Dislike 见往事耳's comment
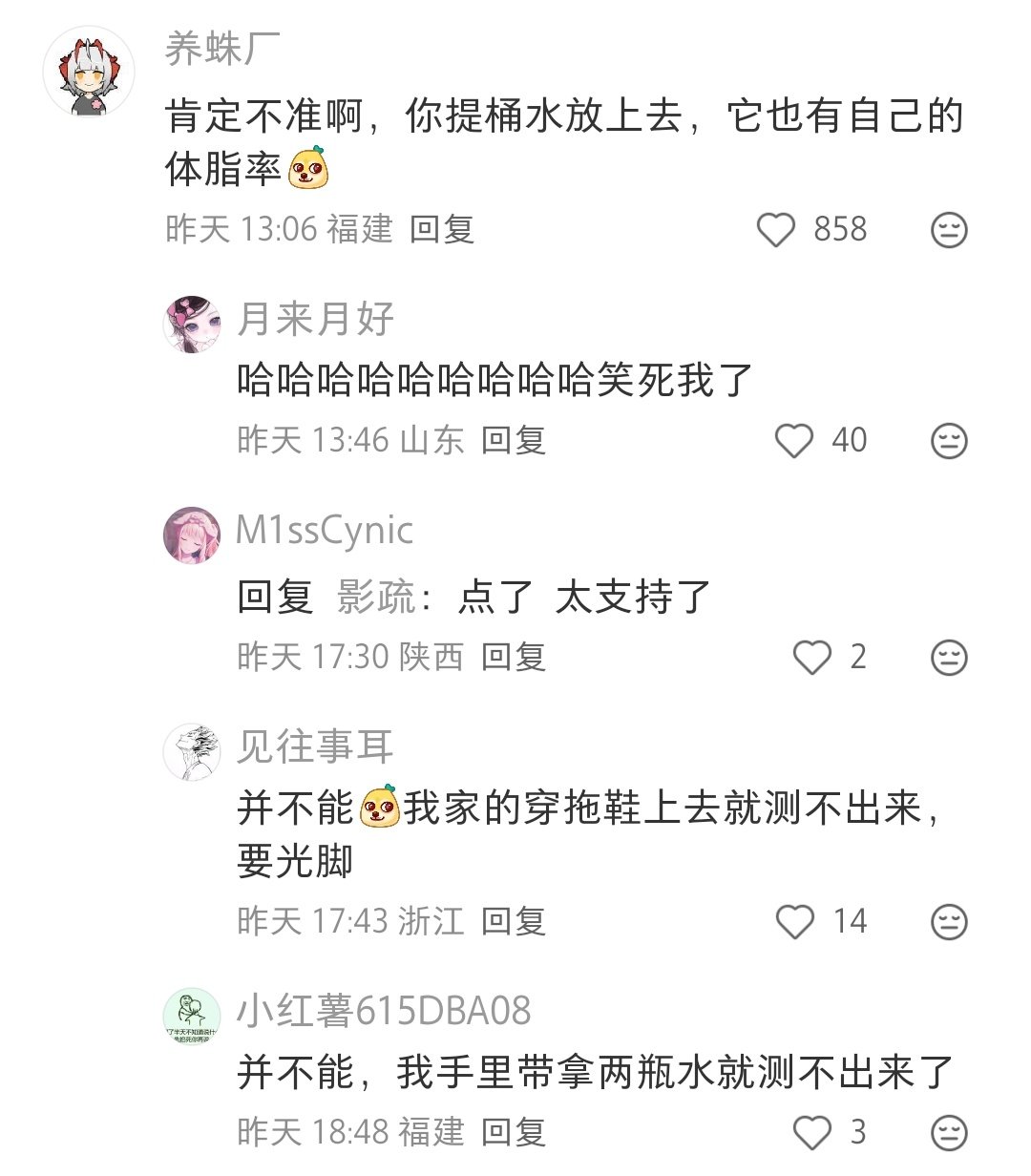 (949, 922)
